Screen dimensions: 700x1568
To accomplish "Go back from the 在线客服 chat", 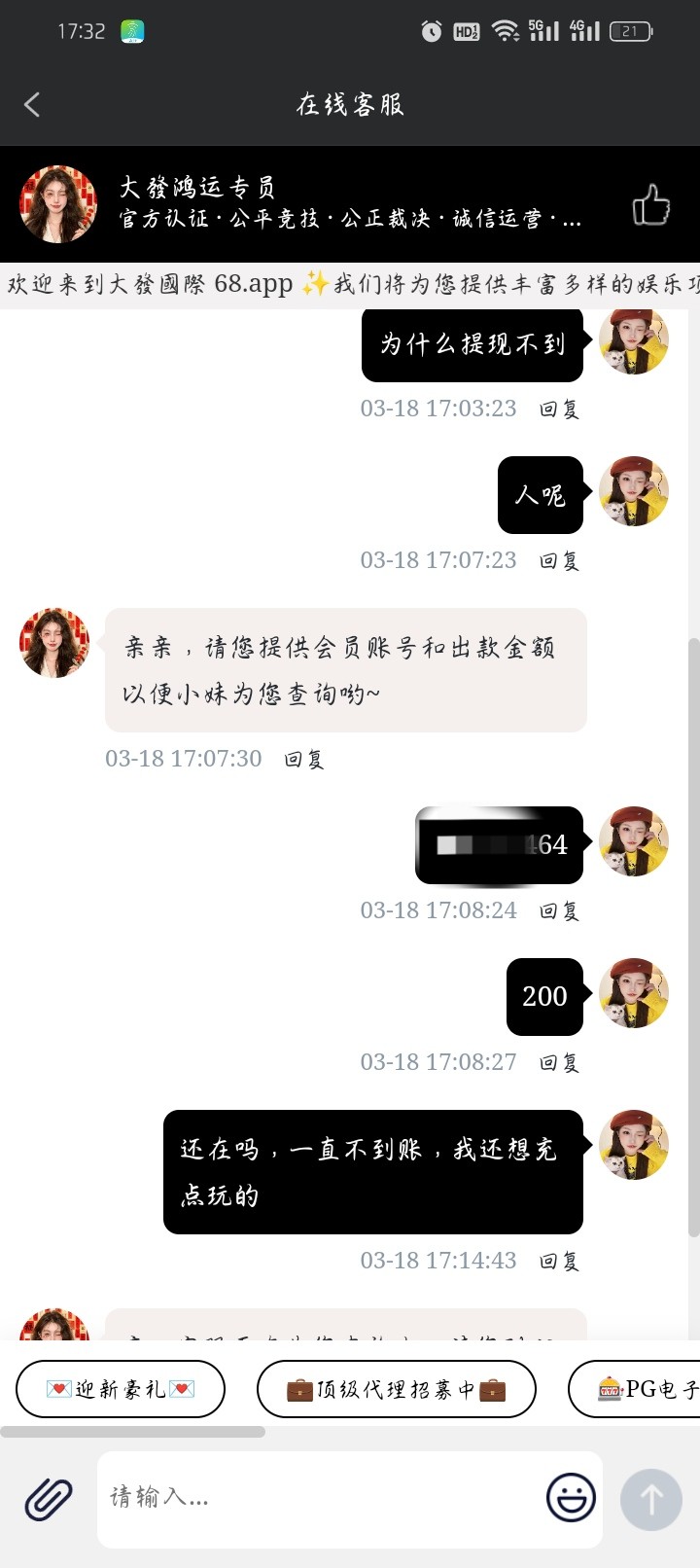I will [x=32, y=105].
